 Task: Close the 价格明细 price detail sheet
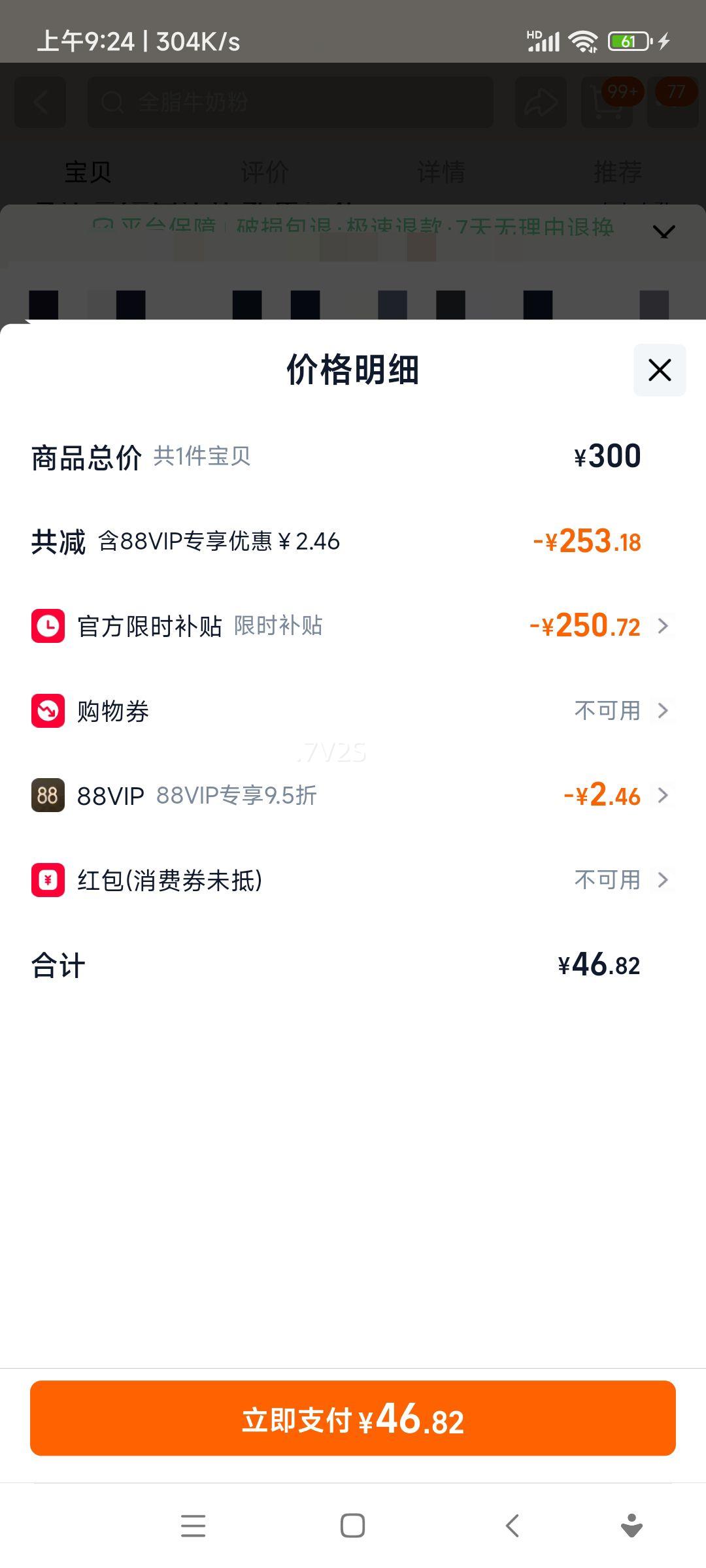pos(658,370)
